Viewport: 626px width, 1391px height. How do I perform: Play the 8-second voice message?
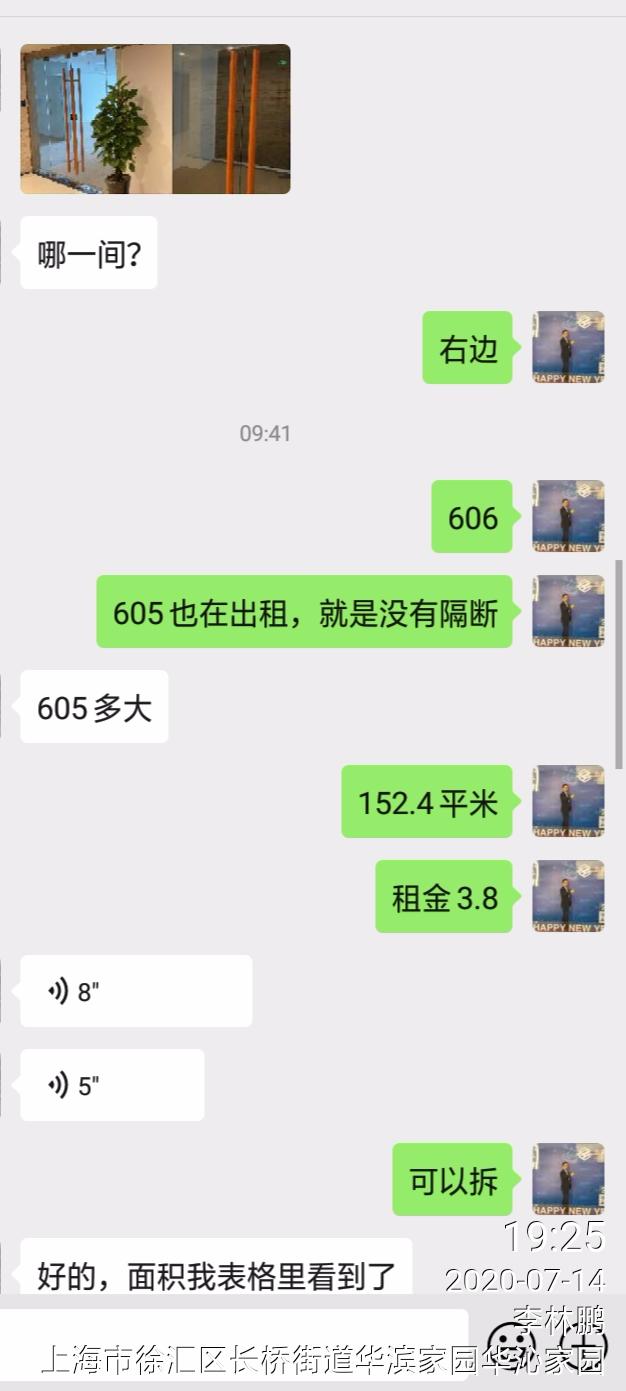(x=136, y=991)
